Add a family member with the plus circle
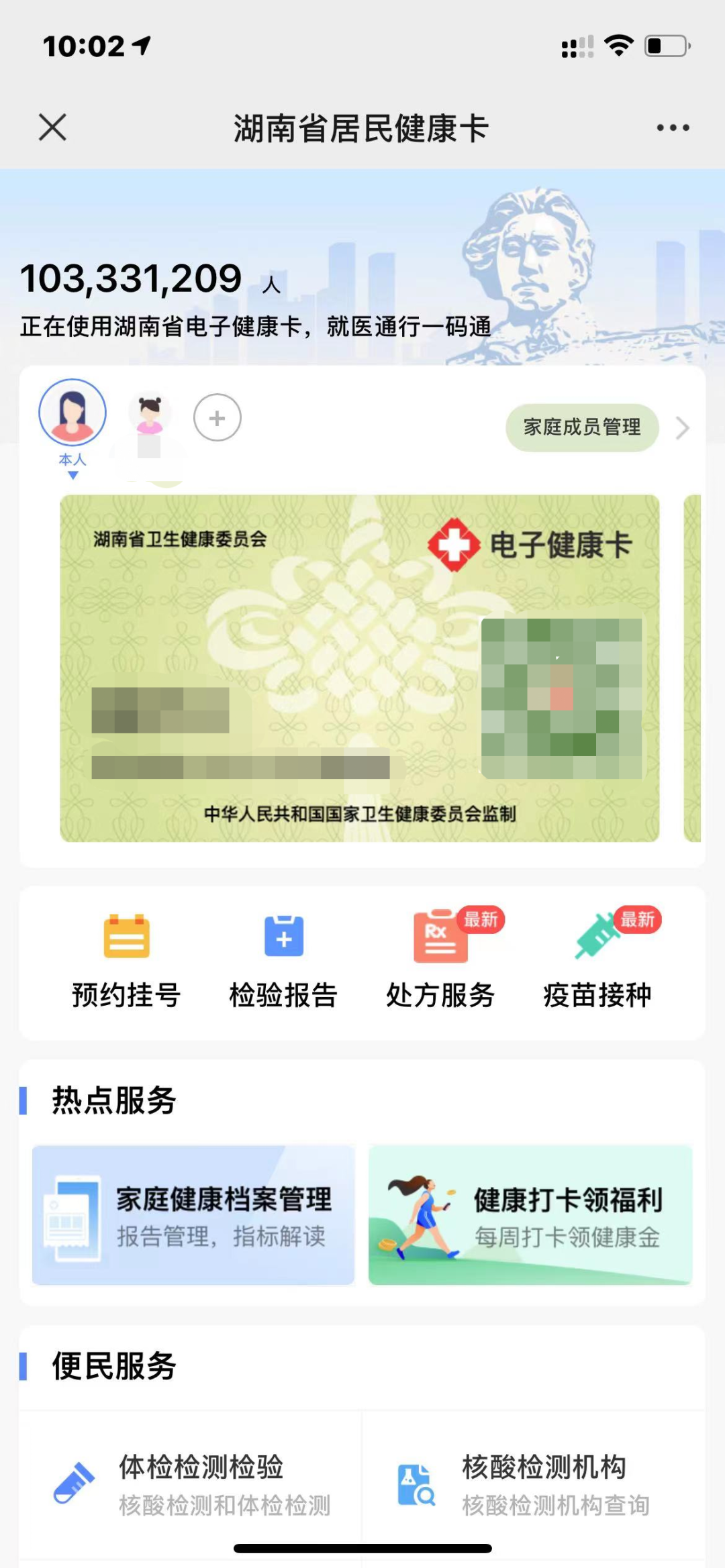725x1568 pixels. click(217, 418)
